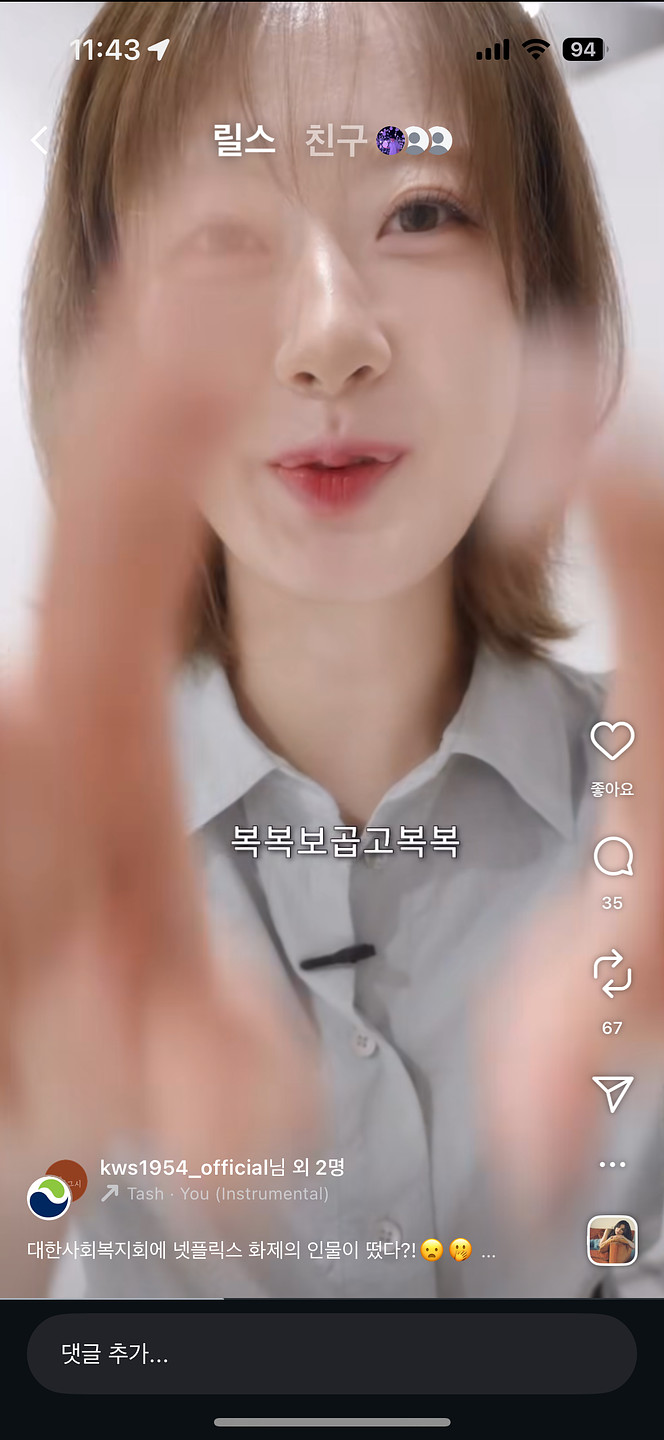Like this reel with the heart icon
664x1440 pixels.
[612, 741]
